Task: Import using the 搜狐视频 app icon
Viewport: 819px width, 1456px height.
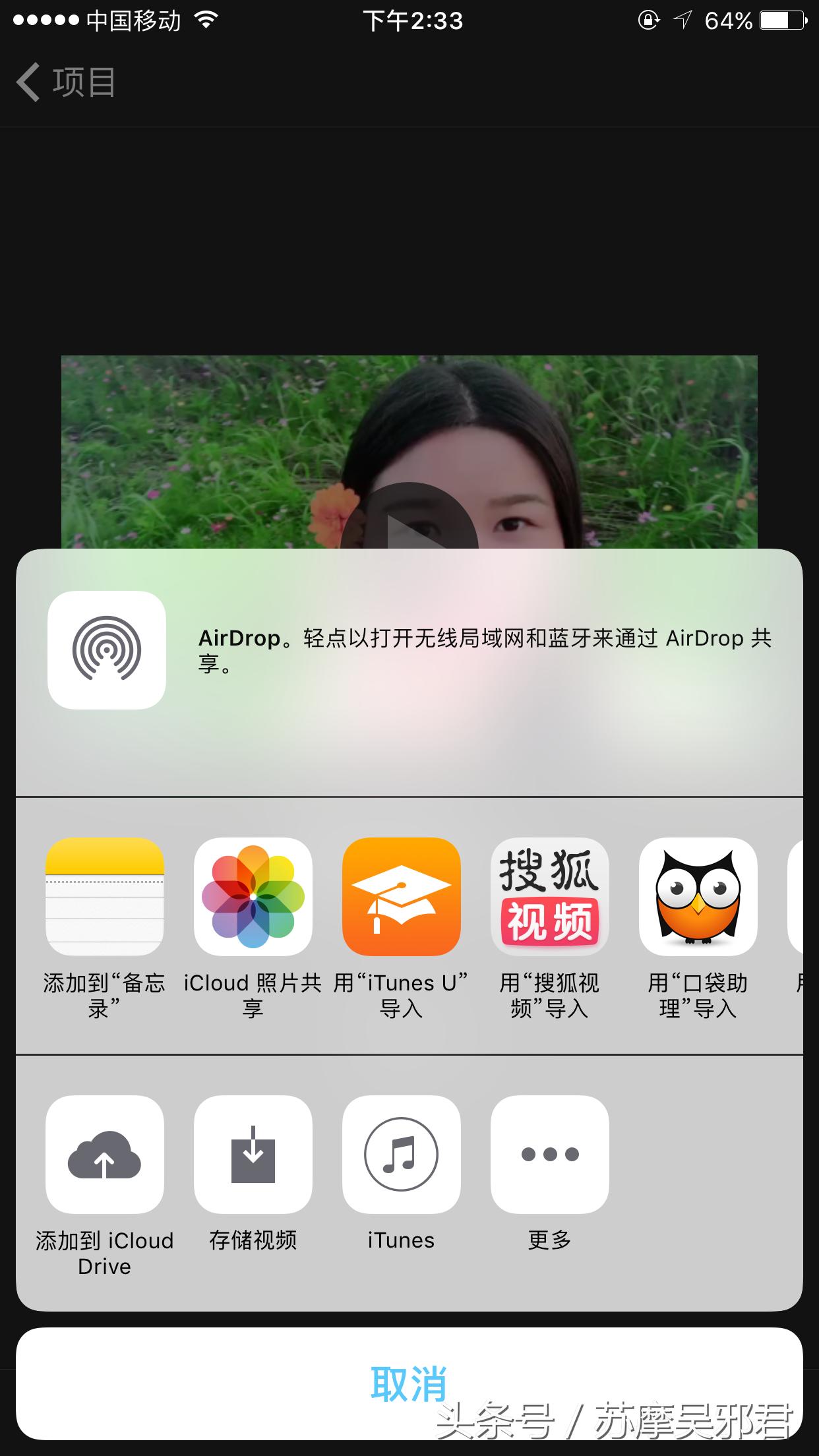Action: pos(549,897)
